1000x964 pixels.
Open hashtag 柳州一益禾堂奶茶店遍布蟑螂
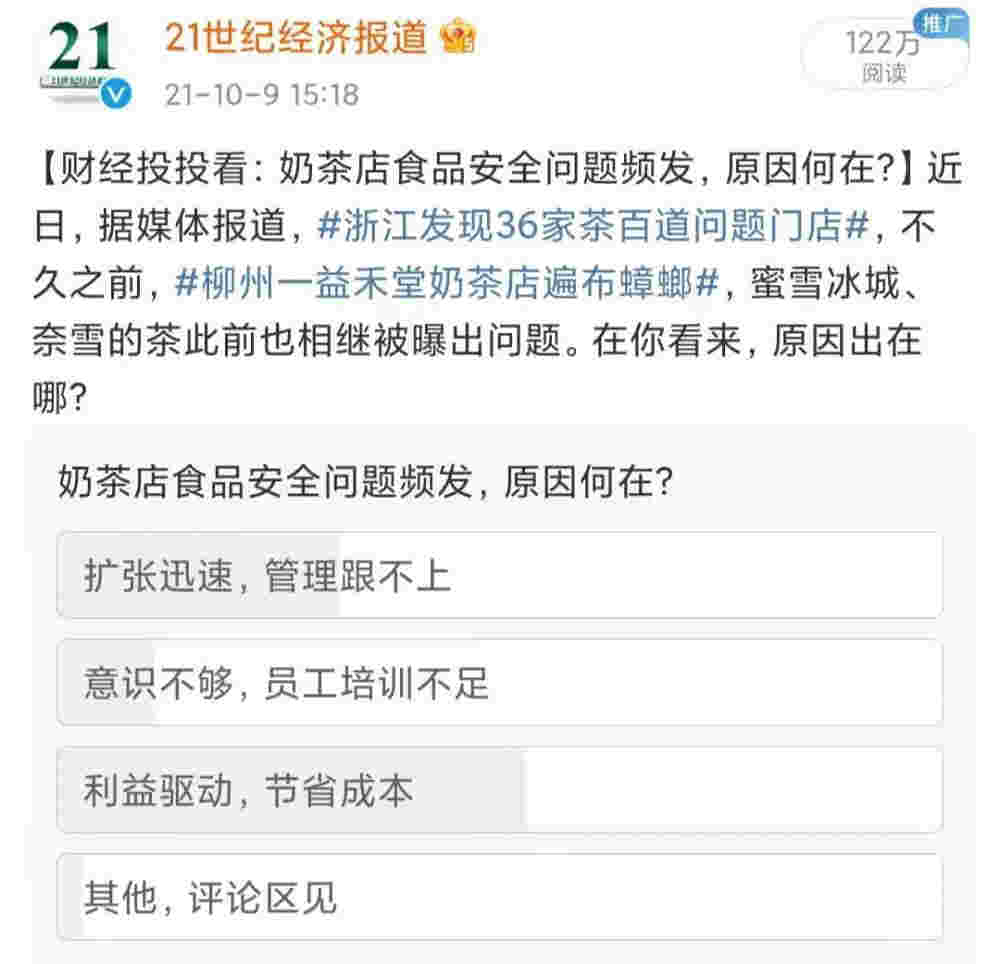pyautogui.click(x=447, y=283)
